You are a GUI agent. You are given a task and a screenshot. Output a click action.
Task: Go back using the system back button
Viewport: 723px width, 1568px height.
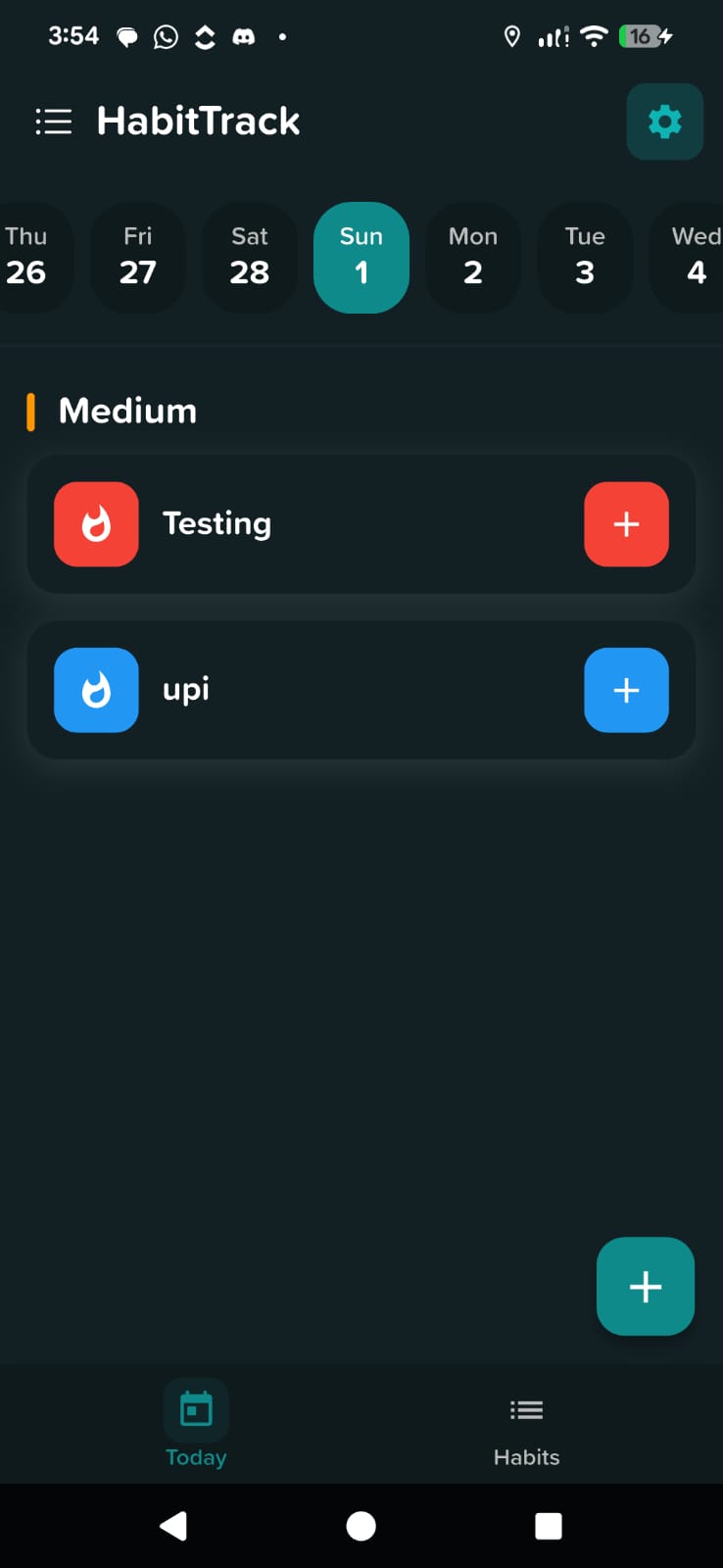tap(173, 1526)
